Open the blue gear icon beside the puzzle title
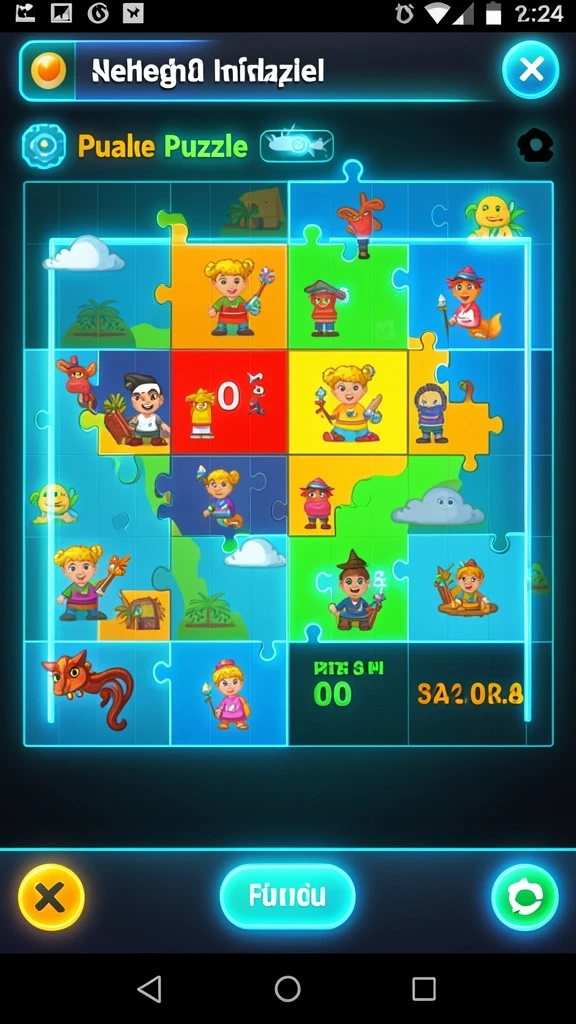This screenshot has height=1024, width=576. 44,146
